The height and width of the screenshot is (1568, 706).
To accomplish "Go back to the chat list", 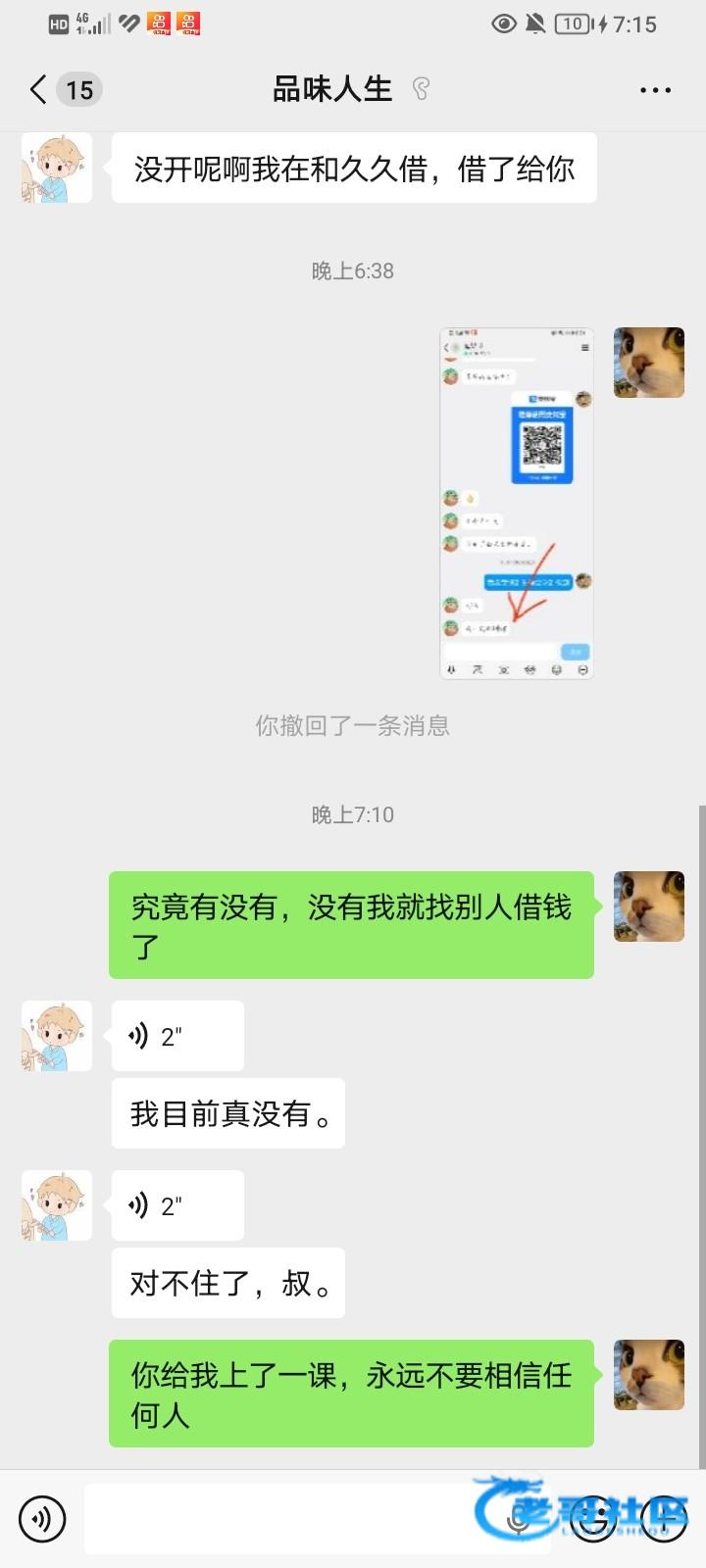I will coord(39,89).
